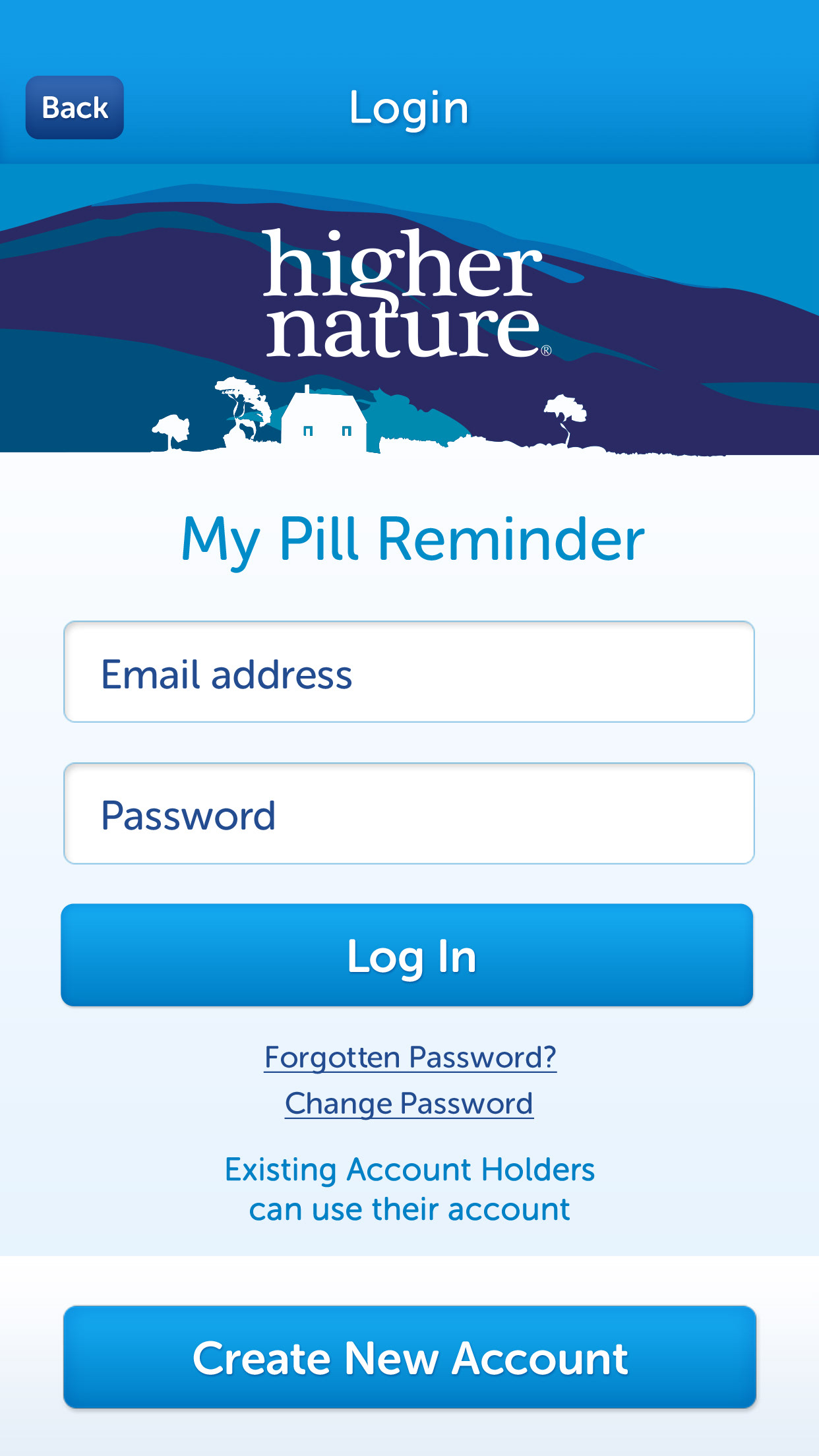Go back using the Back button
The height and width of the screenshot is (1456, 819).
[x=75, y=107]
